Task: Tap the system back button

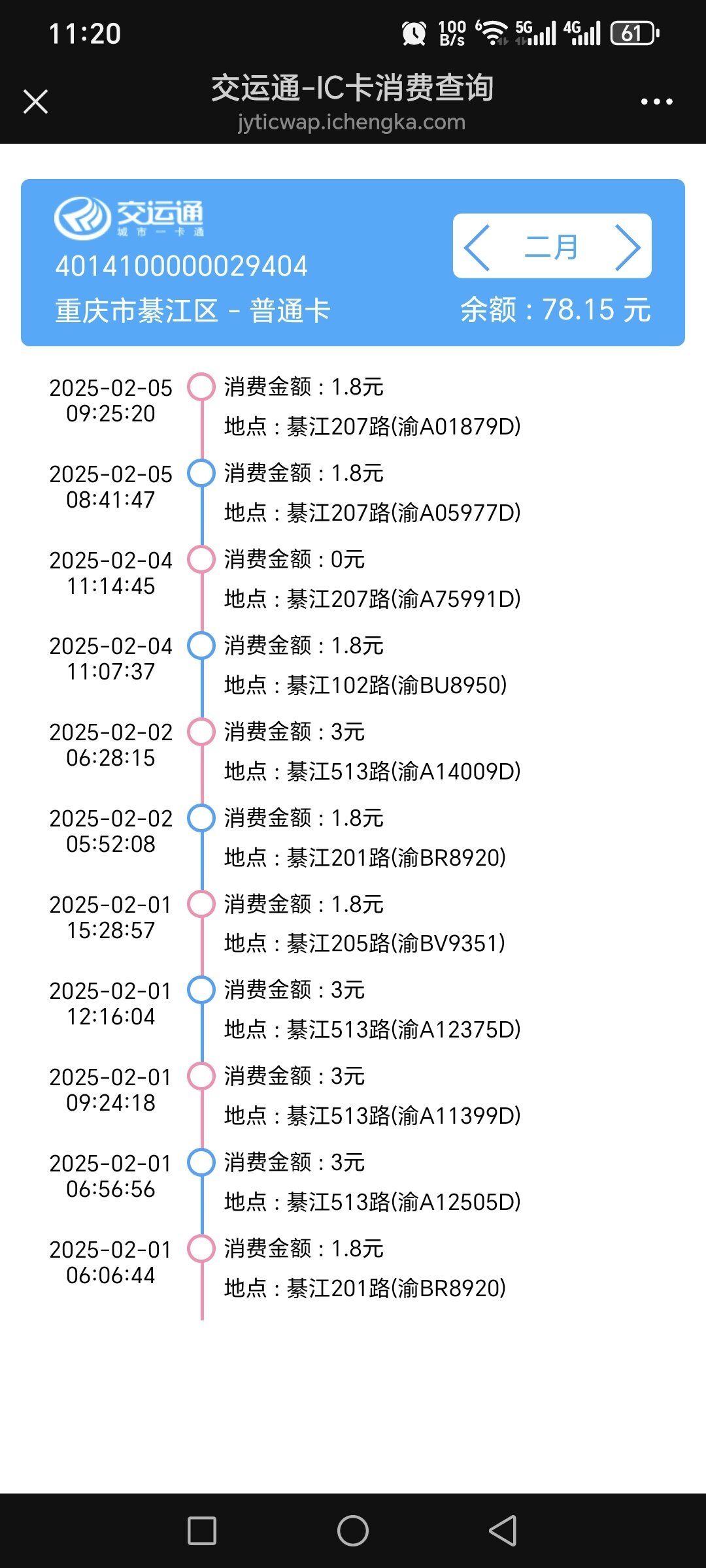Action: [503, 1530]
